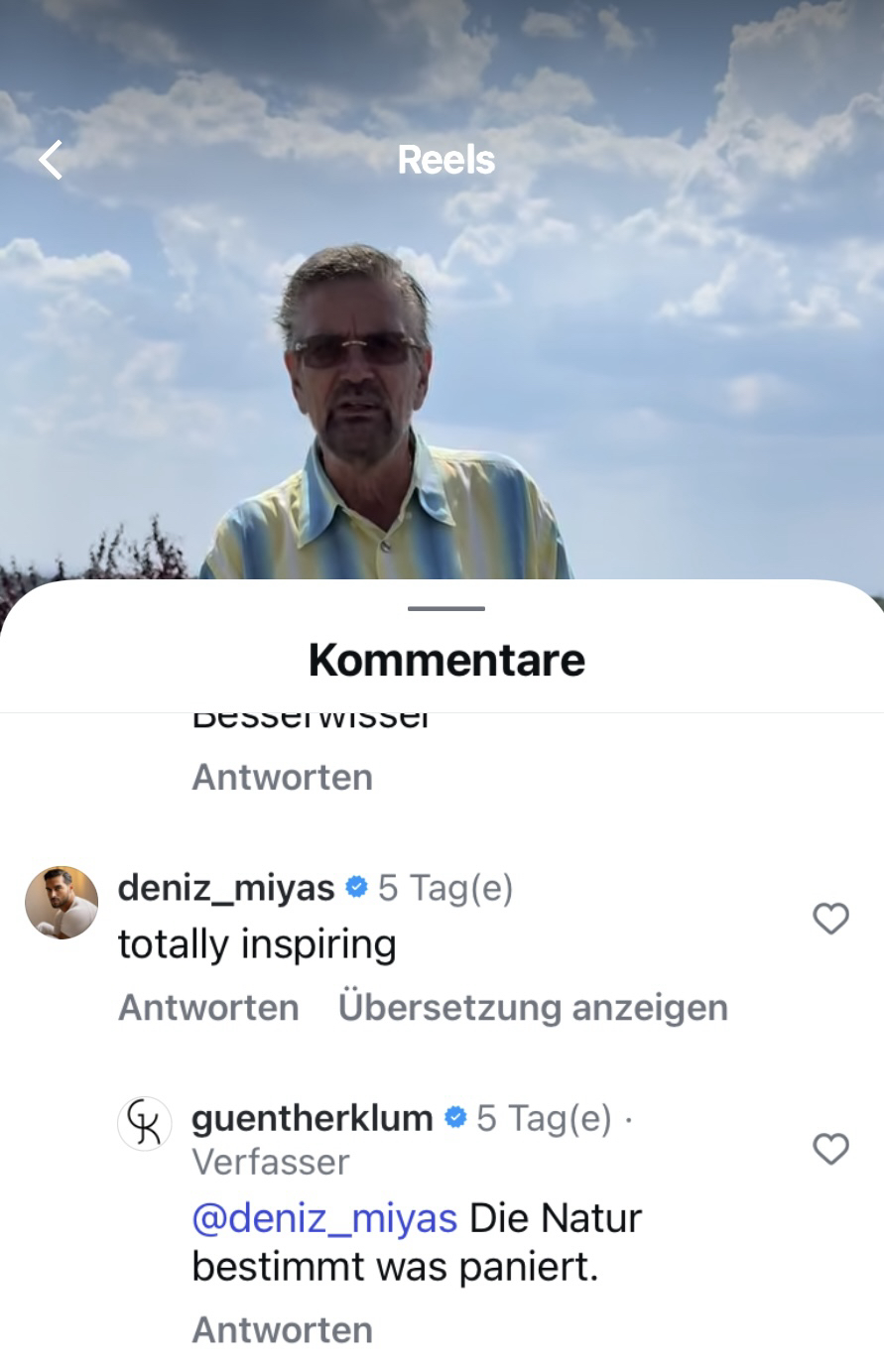884x1372 pixels.
Task: Reply to deniz_miyas's comment
Action: click(x=208, y=1007)
